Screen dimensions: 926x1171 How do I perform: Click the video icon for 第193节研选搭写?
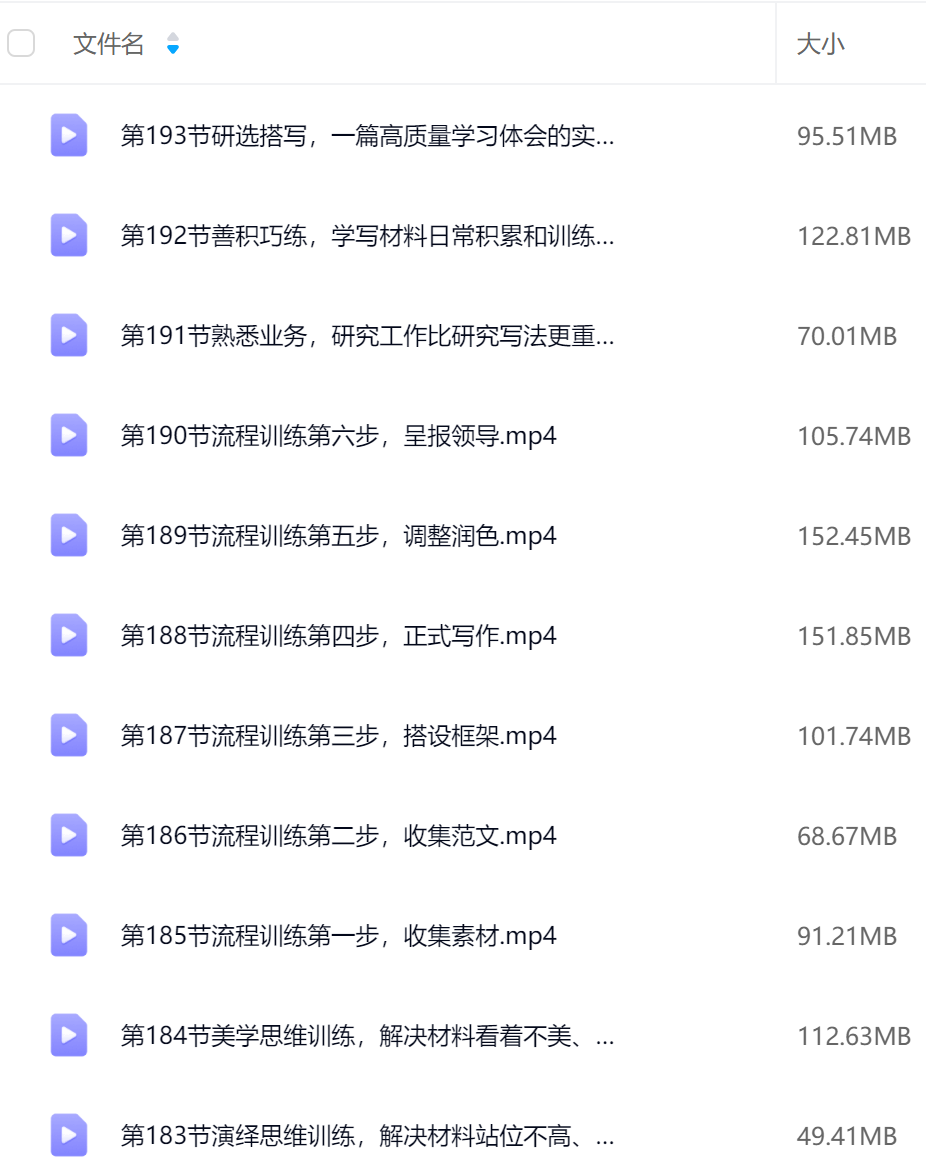(x=68, y=136)
